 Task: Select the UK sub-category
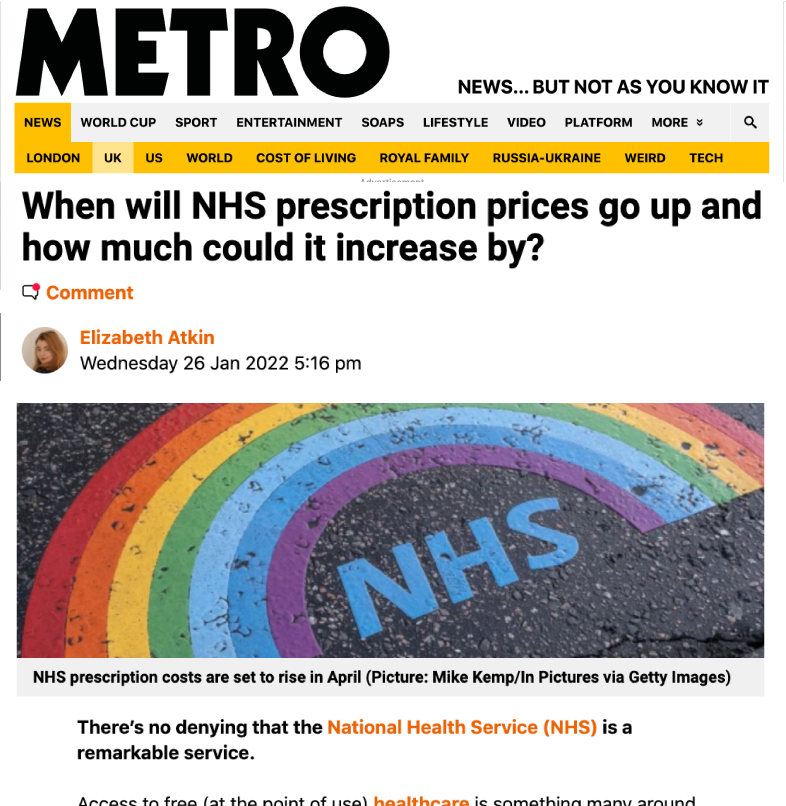pos(113,158)
